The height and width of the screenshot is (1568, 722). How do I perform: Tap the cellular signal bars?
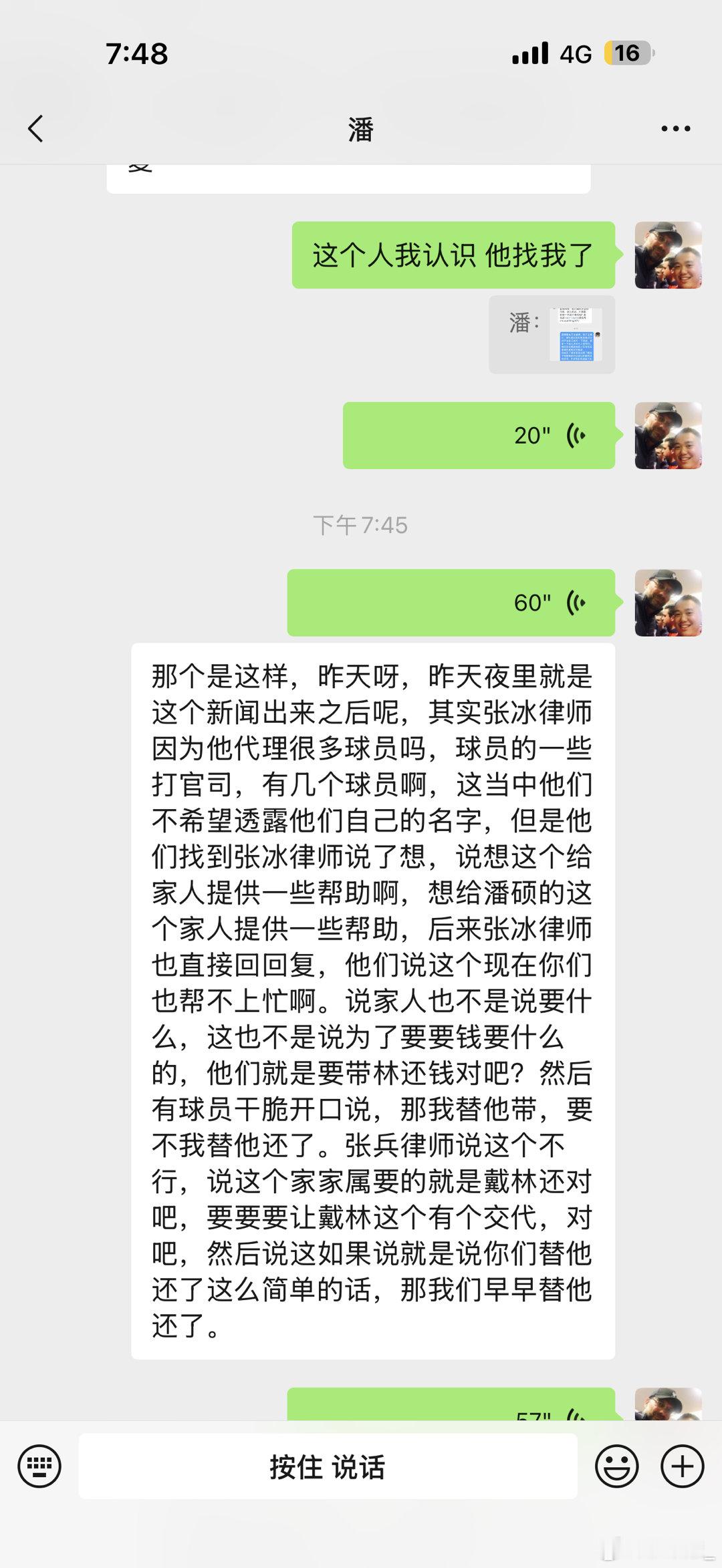528,53
